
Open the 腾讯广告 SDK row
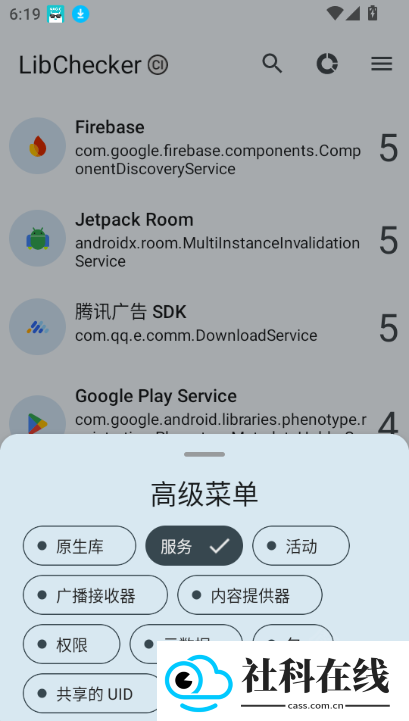pyautogui.click(x=204, y=326)
